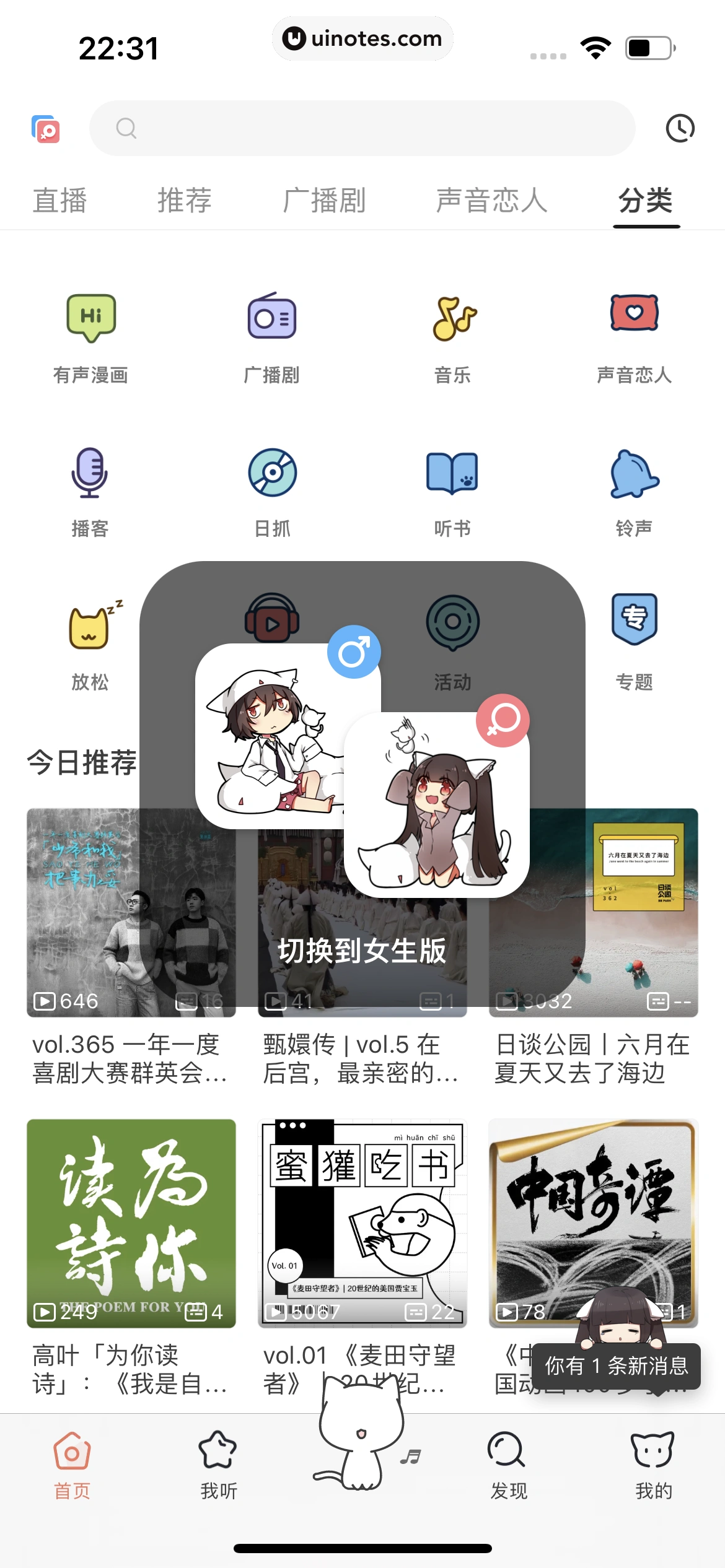Image resolution: width=725 pixels, height=1568 pixels.
Task: Open the search box
Action: point(362,129)
